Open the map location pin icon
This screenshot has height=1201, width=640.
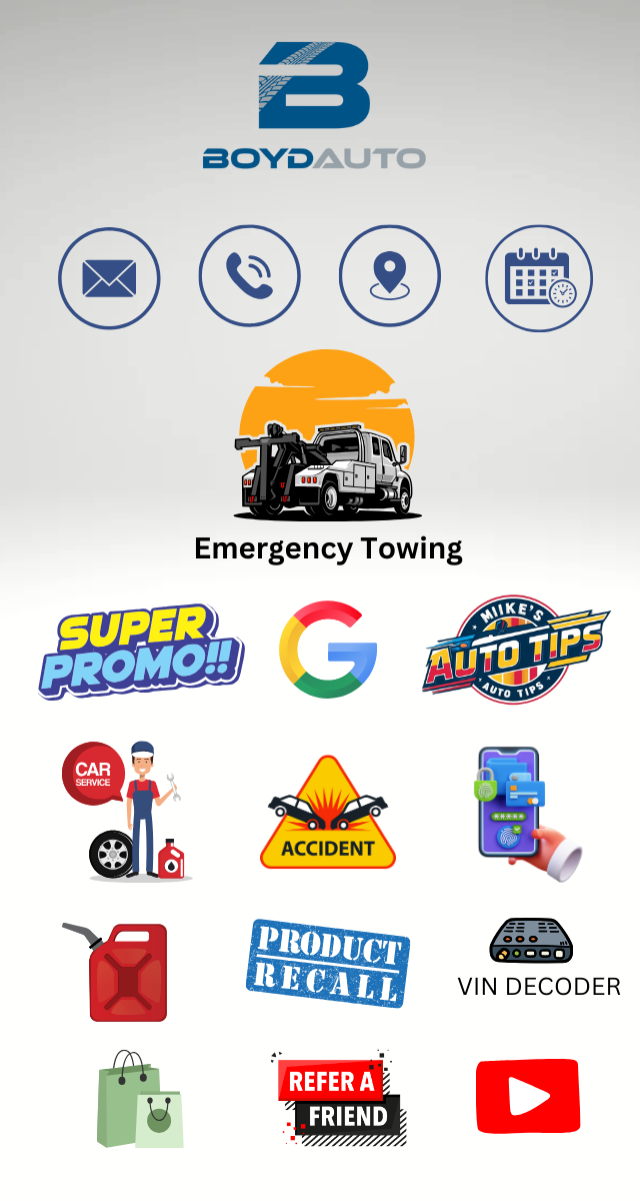pos(389,277)
